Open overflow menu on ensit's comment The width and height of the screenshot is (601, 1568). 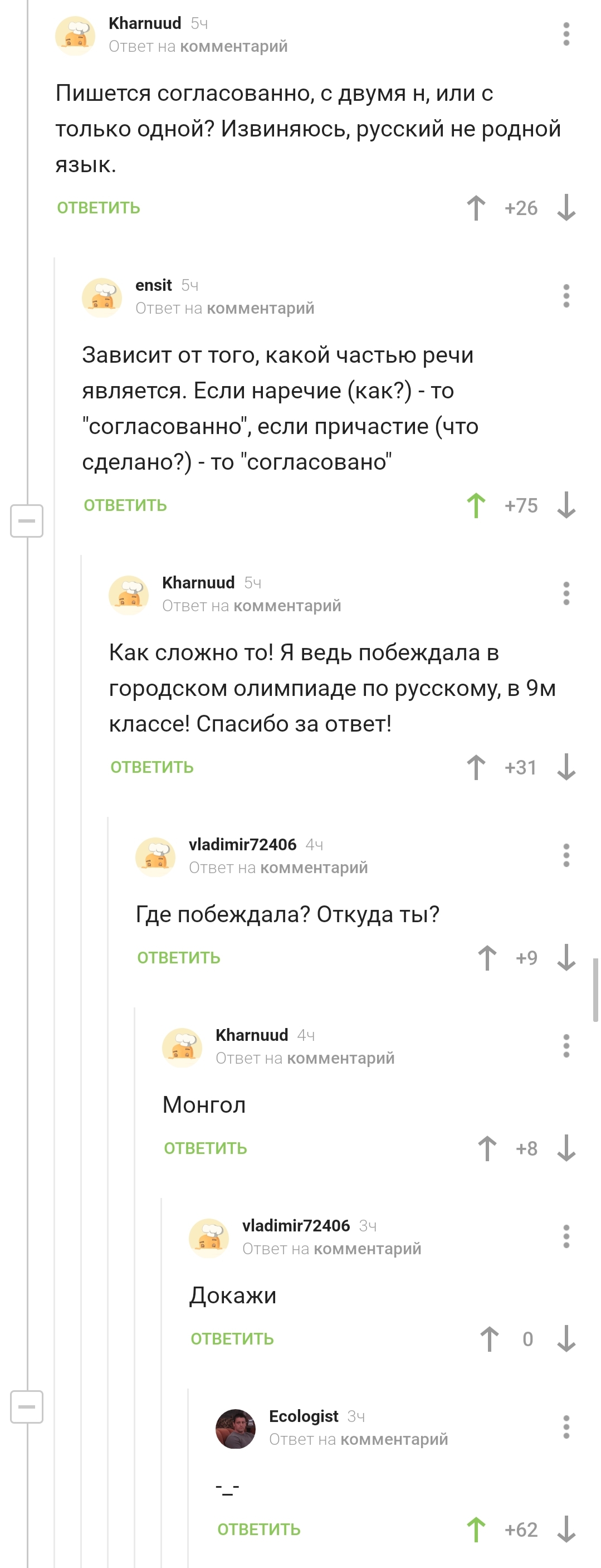coord(566,296)
